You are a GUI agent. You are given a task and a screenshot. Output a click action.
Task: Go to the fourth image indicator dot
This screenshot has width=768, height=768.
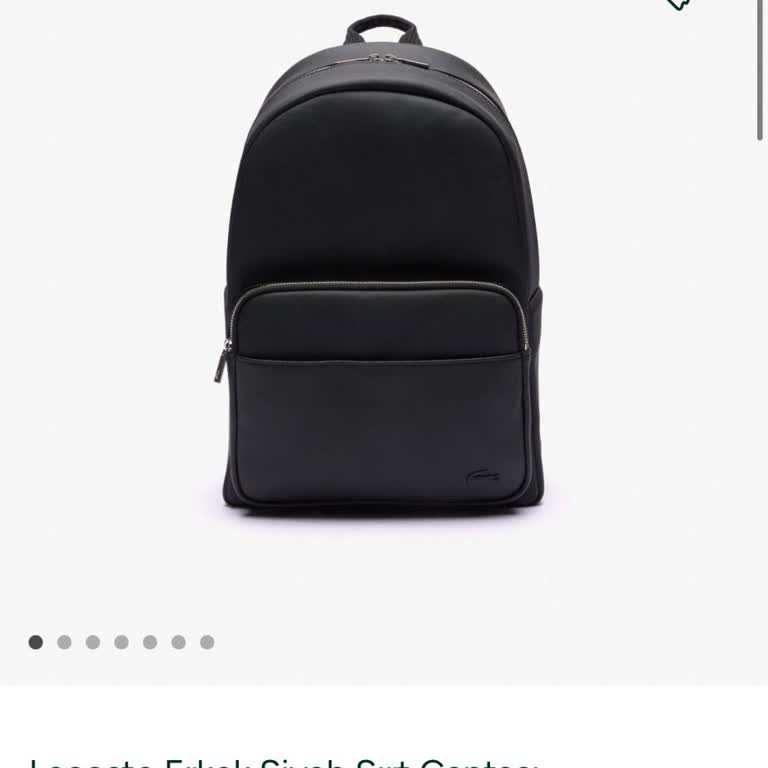coord(121,642)
